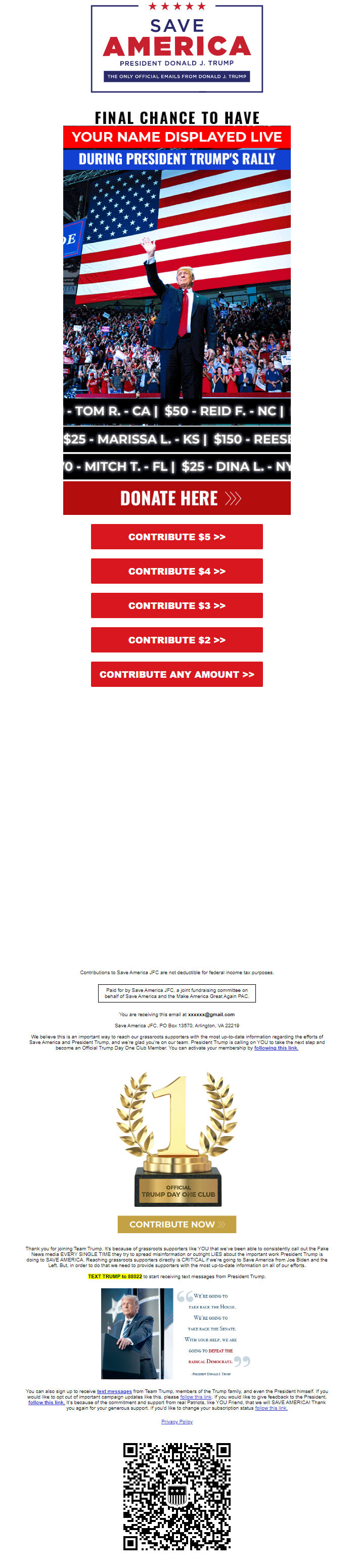Image resolution: width=354 pixels, height=1568 pixels.
Task: View the Privacy Policy
Action: click(x=176, y=1422)
